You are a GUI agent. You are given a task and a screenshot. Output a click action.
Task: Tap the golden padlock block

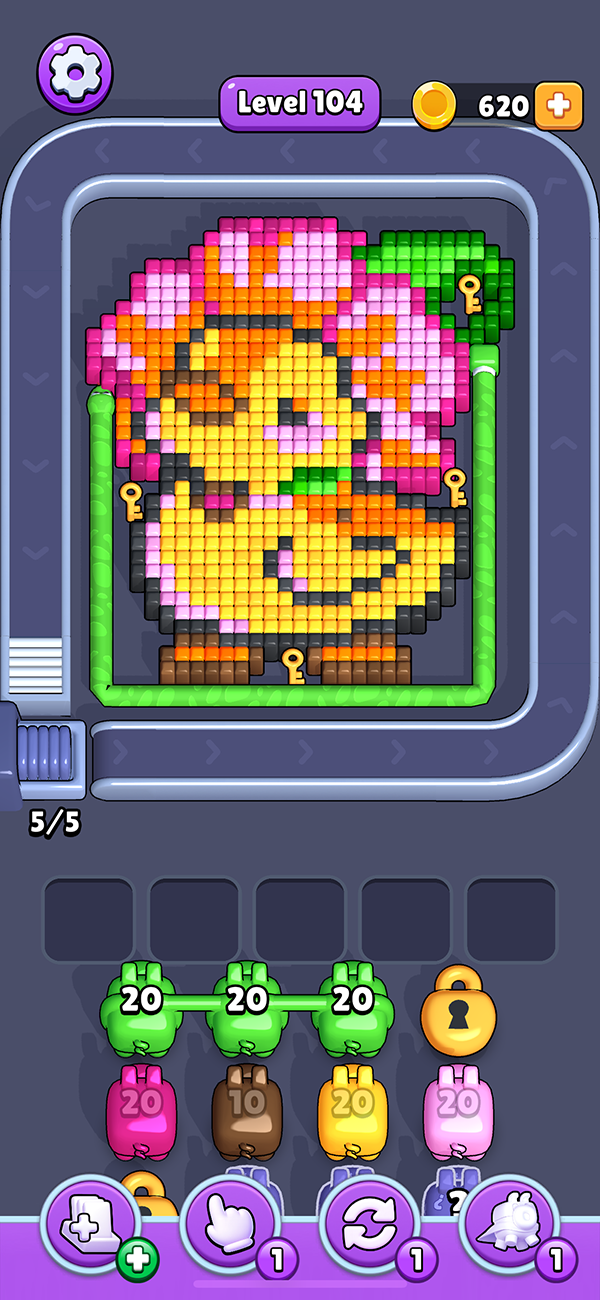458,1008
